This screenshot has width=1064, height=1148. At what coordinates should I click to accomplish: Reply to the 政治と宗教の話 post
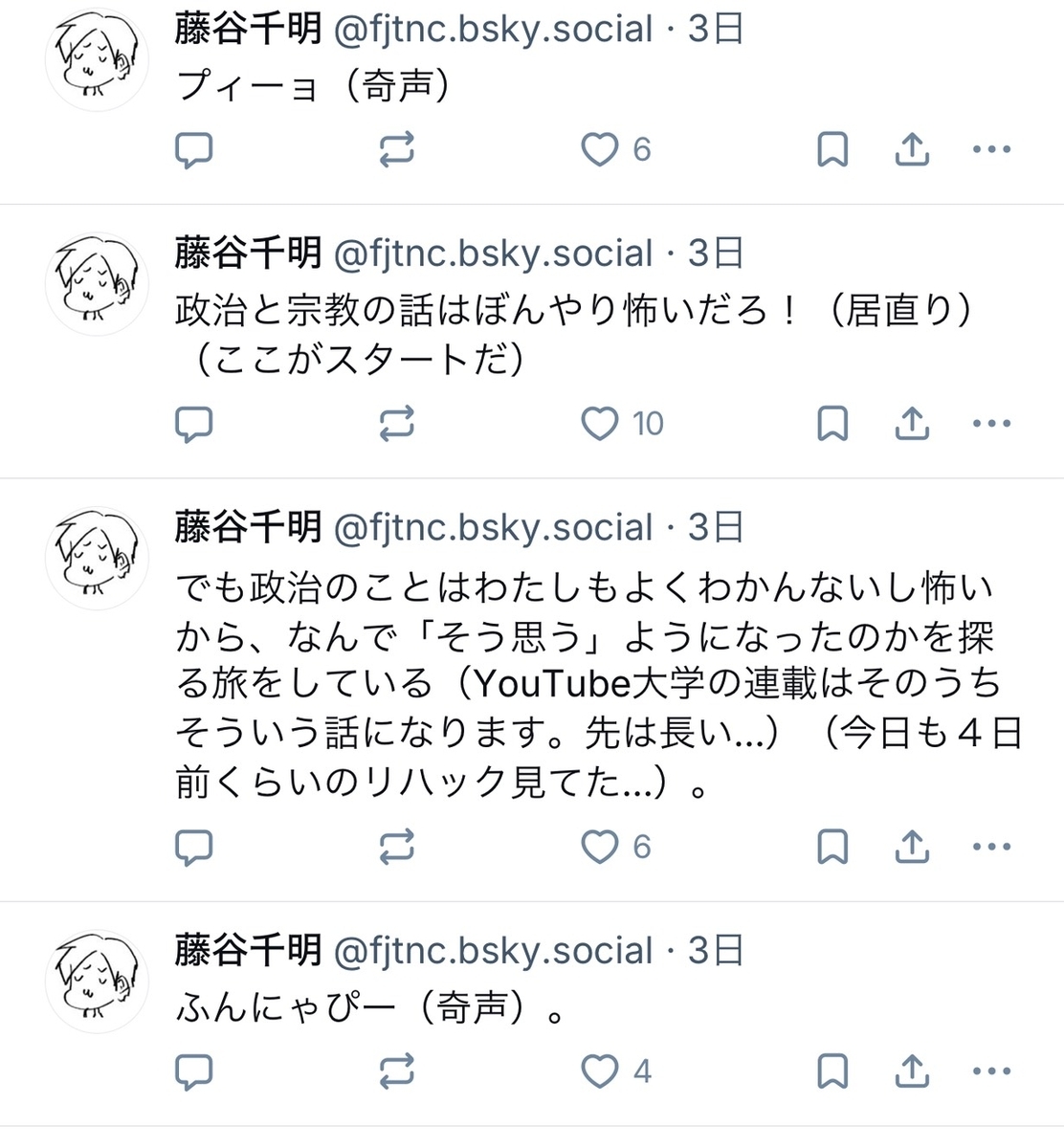194,424
